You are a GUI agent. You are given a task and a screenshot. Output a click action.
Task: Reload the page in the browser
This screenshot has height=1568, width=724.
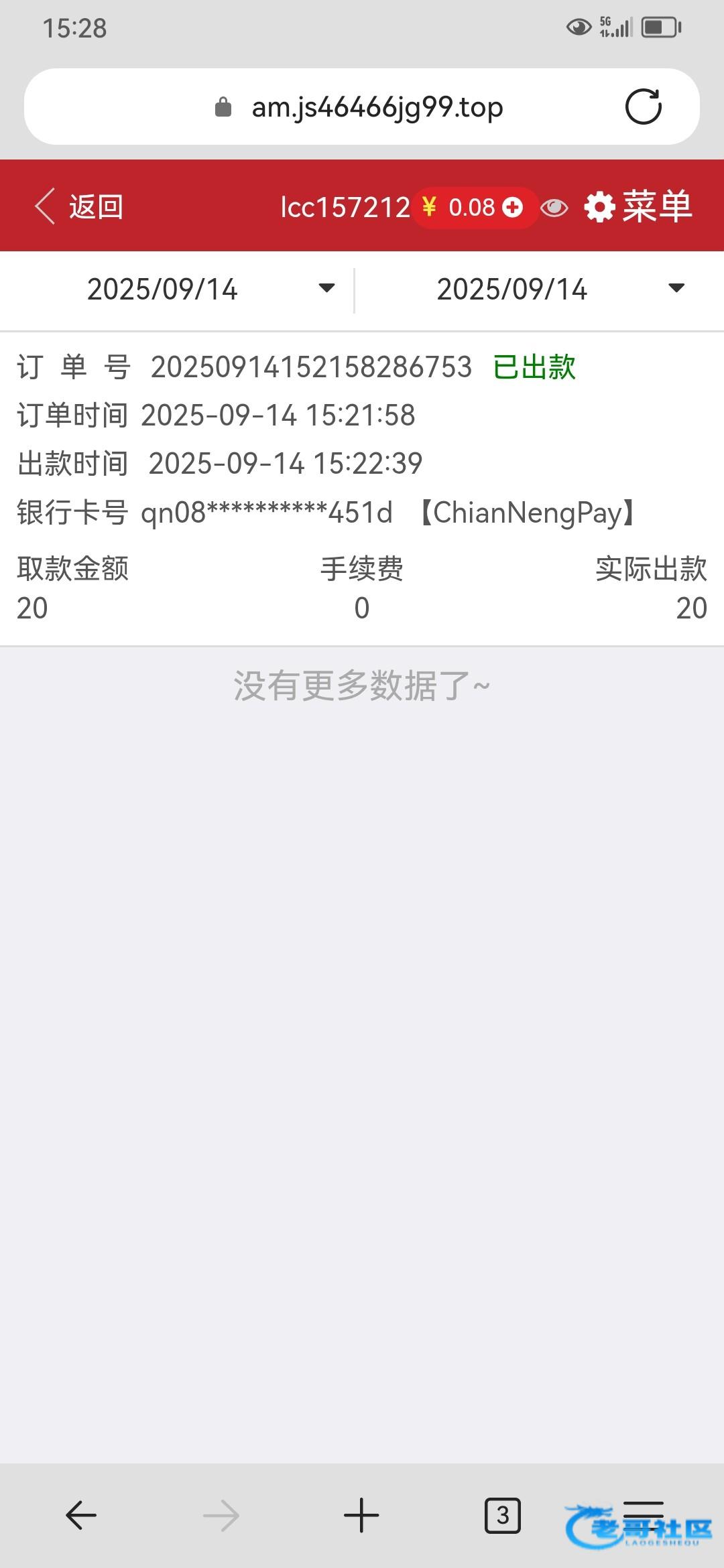[643, 107]
